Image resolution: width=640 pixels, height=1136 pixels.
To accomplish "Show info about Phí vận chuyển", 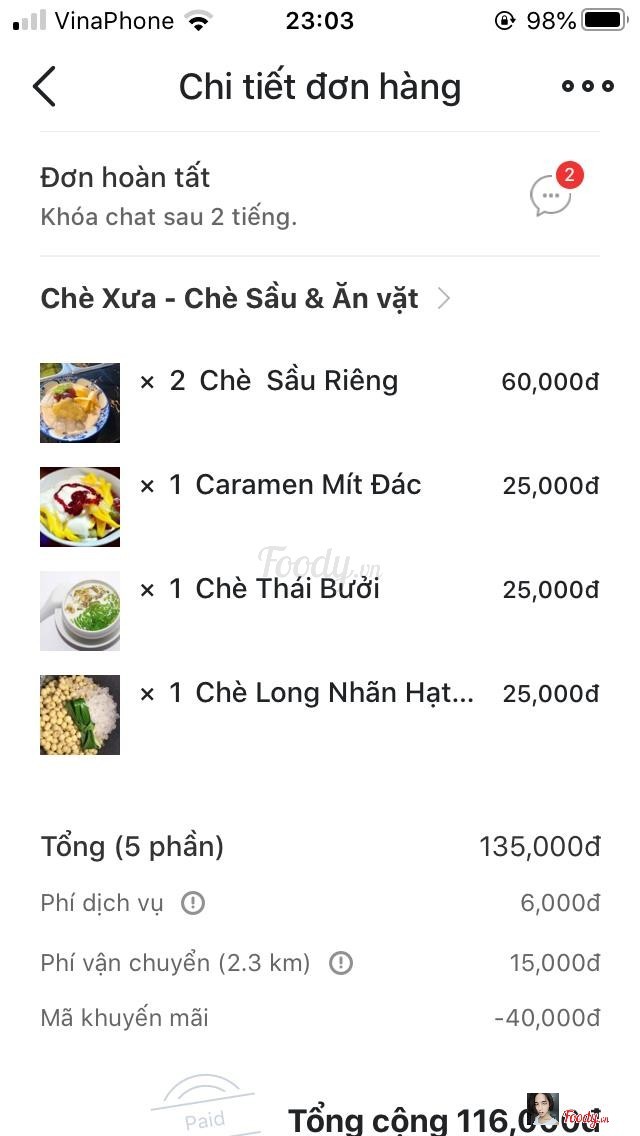I will [341, 963].
